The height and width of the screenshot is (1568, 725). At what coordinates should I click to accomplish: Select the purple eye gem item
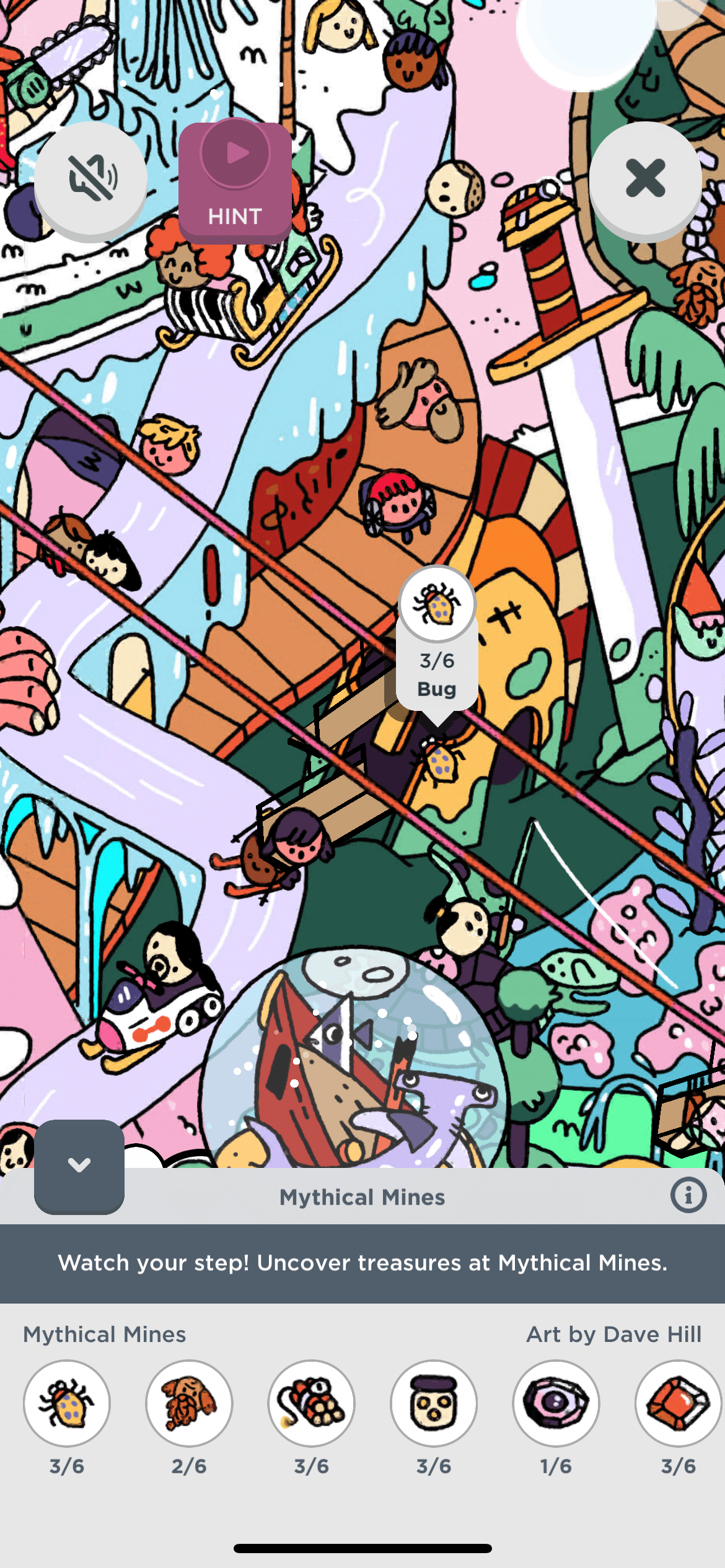[556, 1403]
